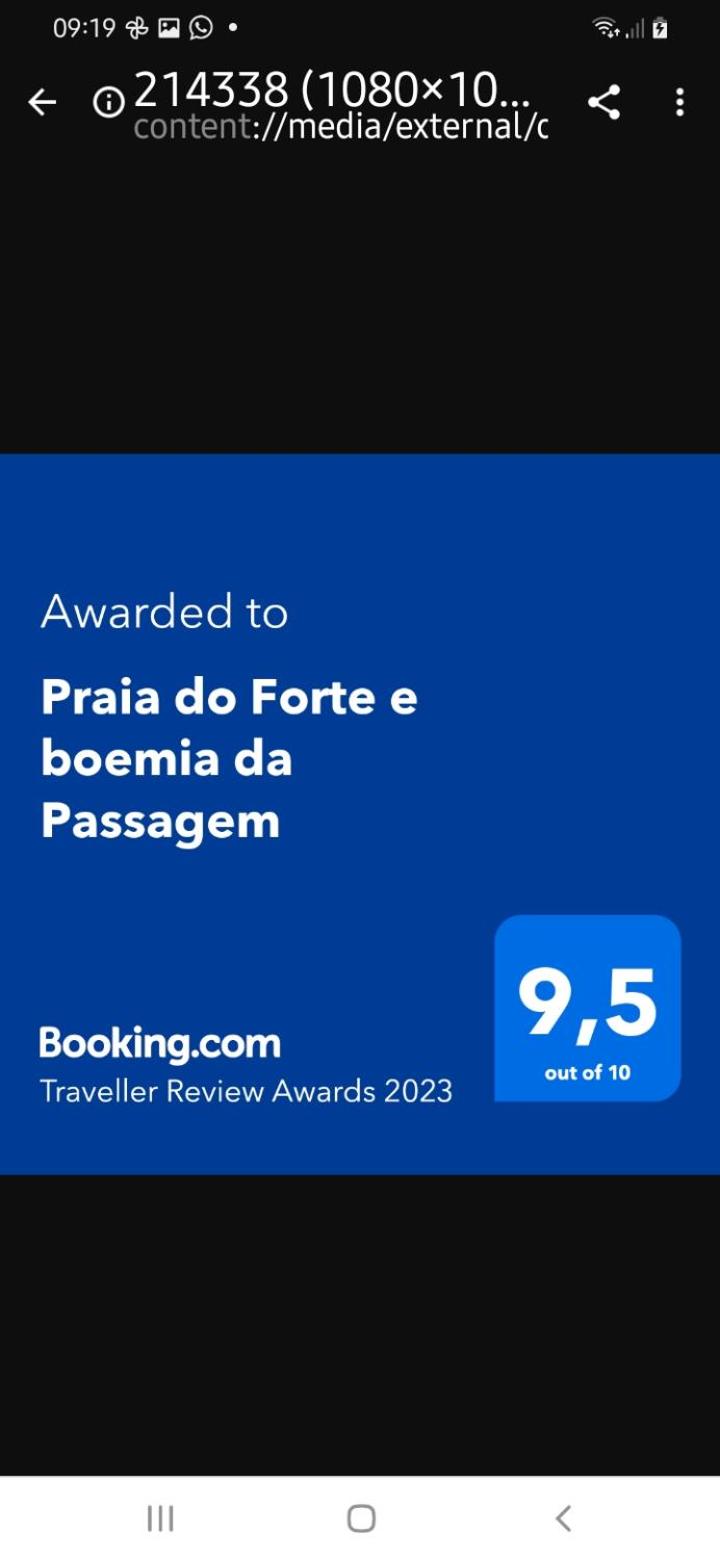The height and width of the screenshot is (1560, 720).
Task: Share this image
Action: pos(603,102)
